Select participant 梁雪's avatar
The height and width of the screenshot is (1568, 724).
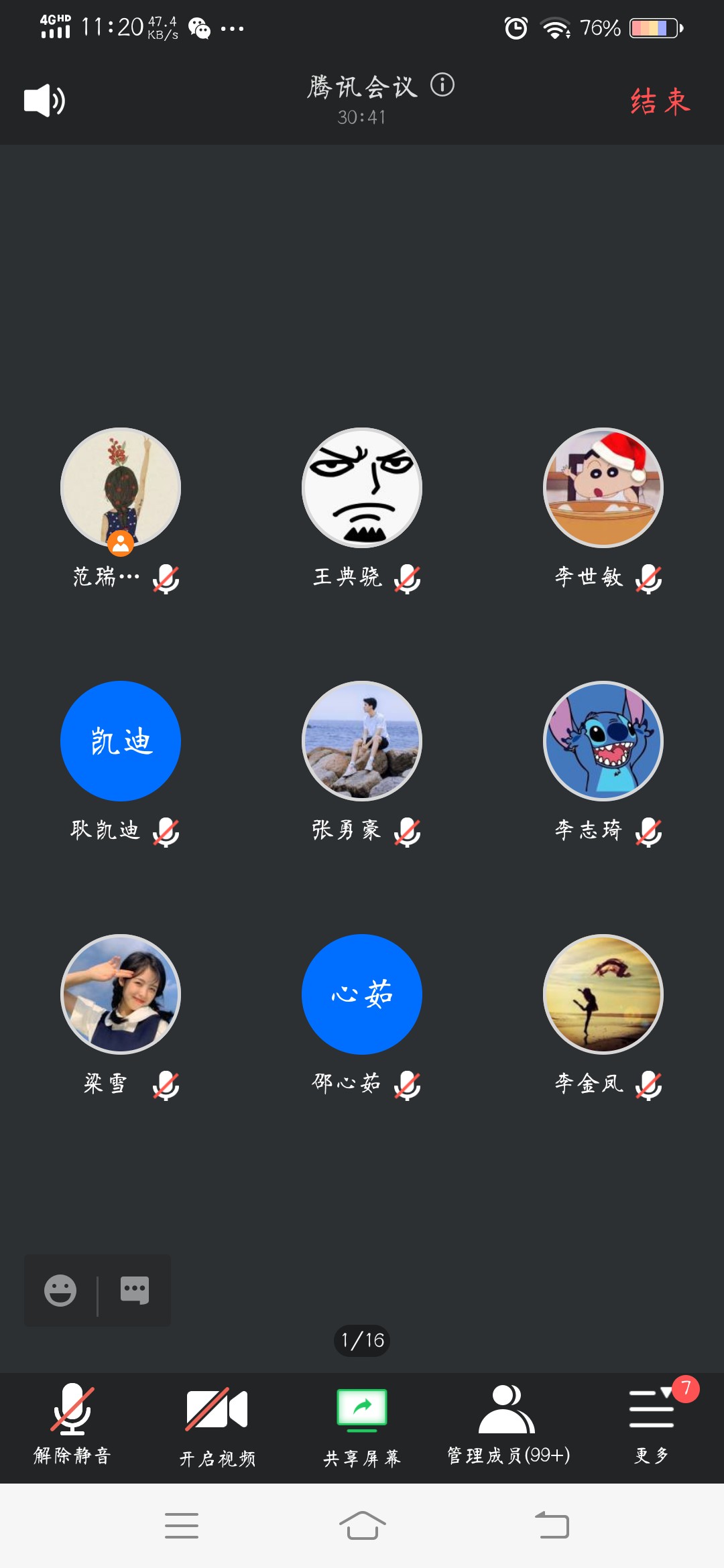(x=121, y=994)
